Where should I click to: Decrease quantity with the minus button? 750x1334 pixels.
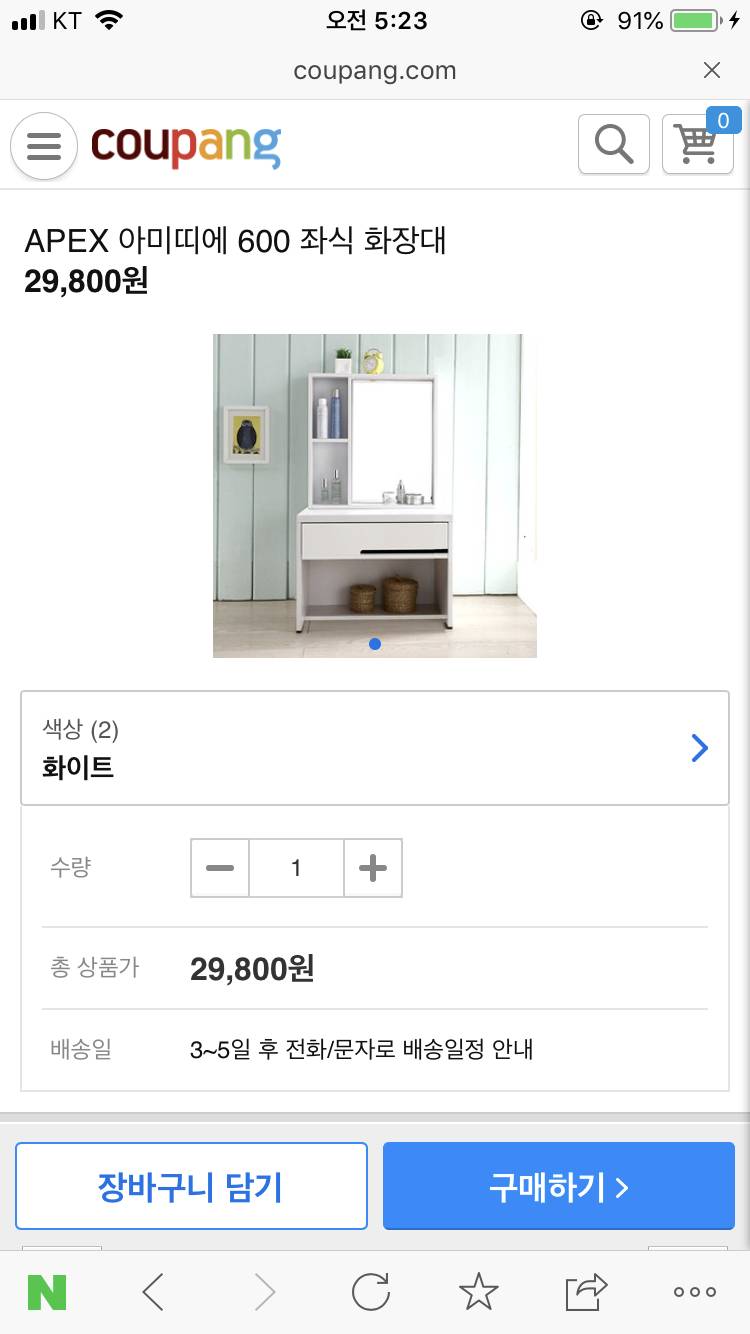219,868
